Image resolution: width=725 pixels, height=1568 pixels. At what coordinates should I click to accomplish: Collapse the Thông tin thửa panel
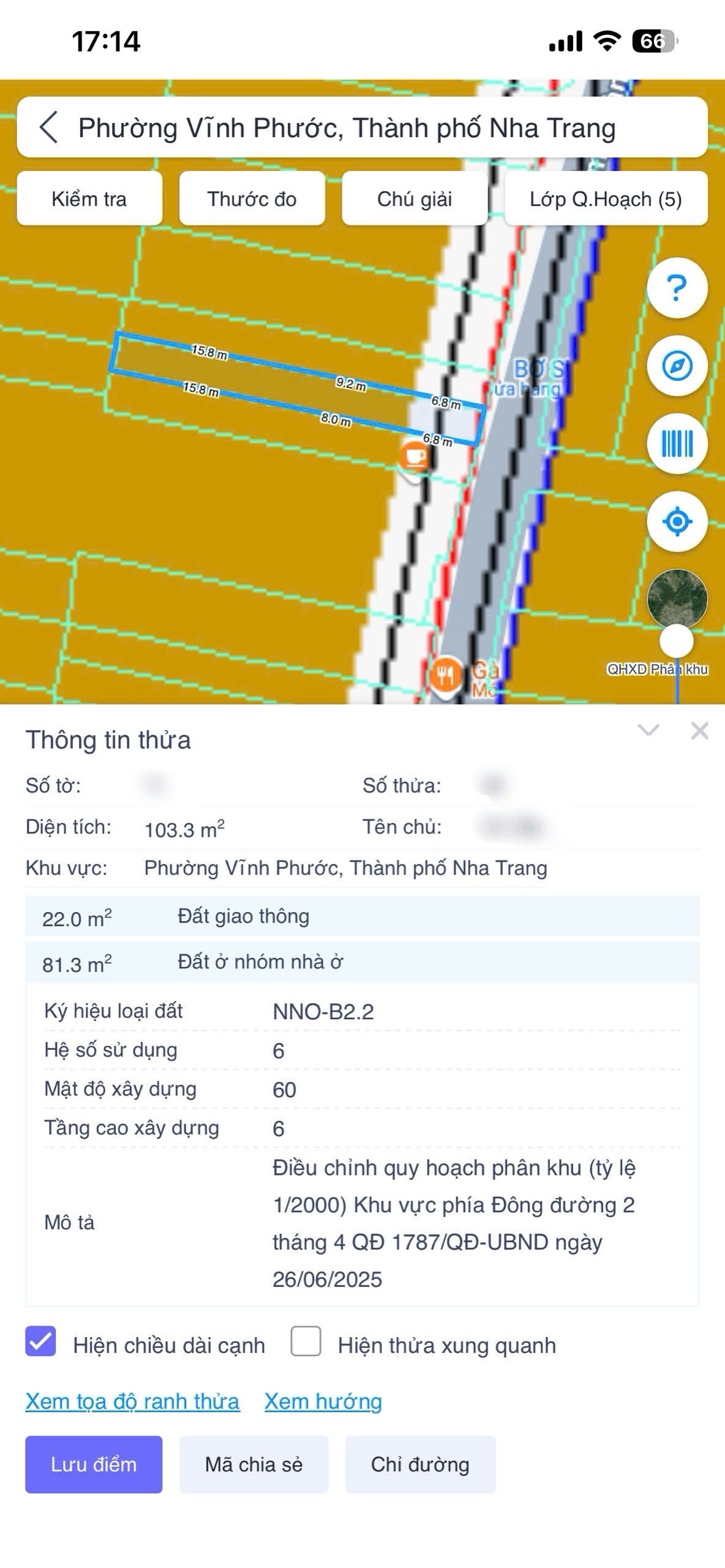(x=648, y=730)
